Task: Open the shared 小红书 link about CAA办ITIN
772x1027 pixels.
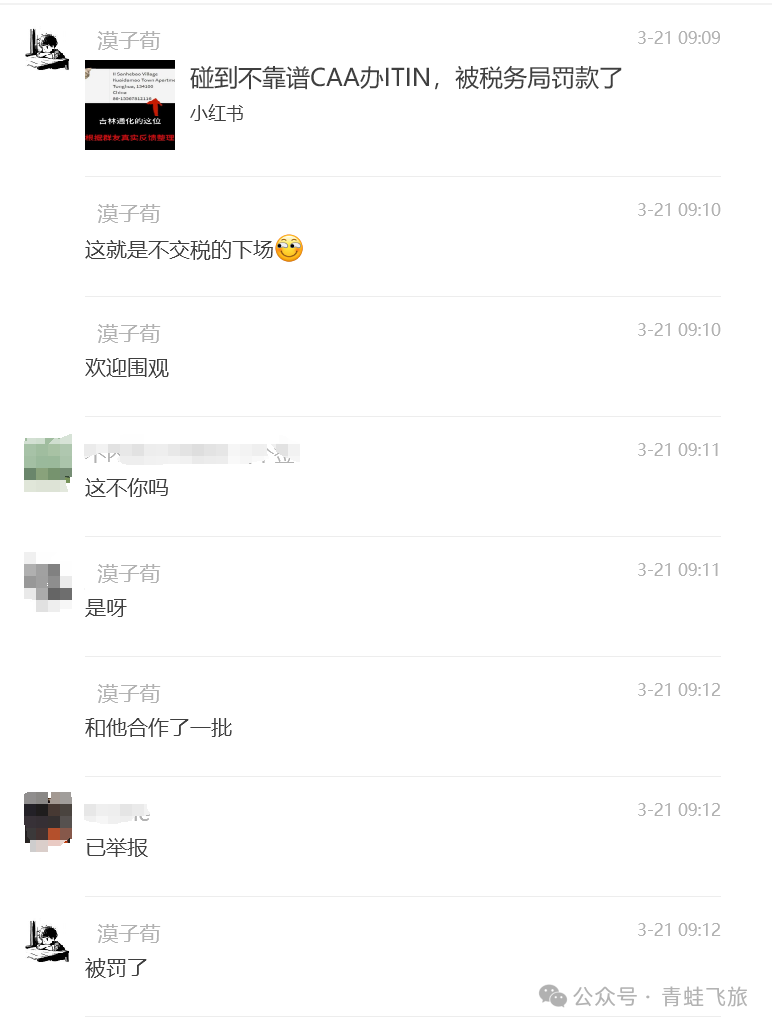Action: (x=405, y=79)
